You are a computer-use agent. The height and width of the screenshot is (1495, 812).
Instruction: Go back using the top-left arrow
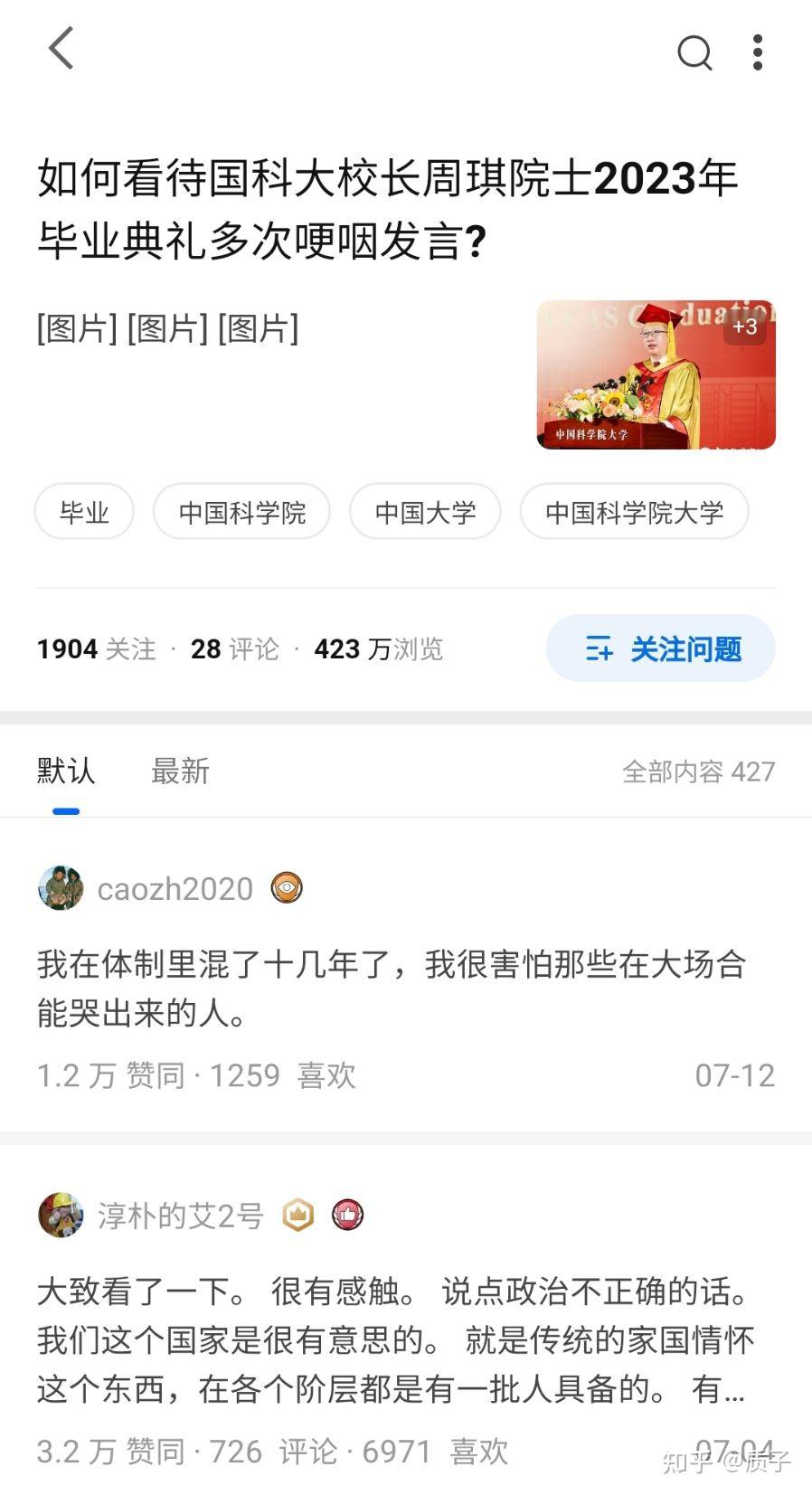point(61,50)
